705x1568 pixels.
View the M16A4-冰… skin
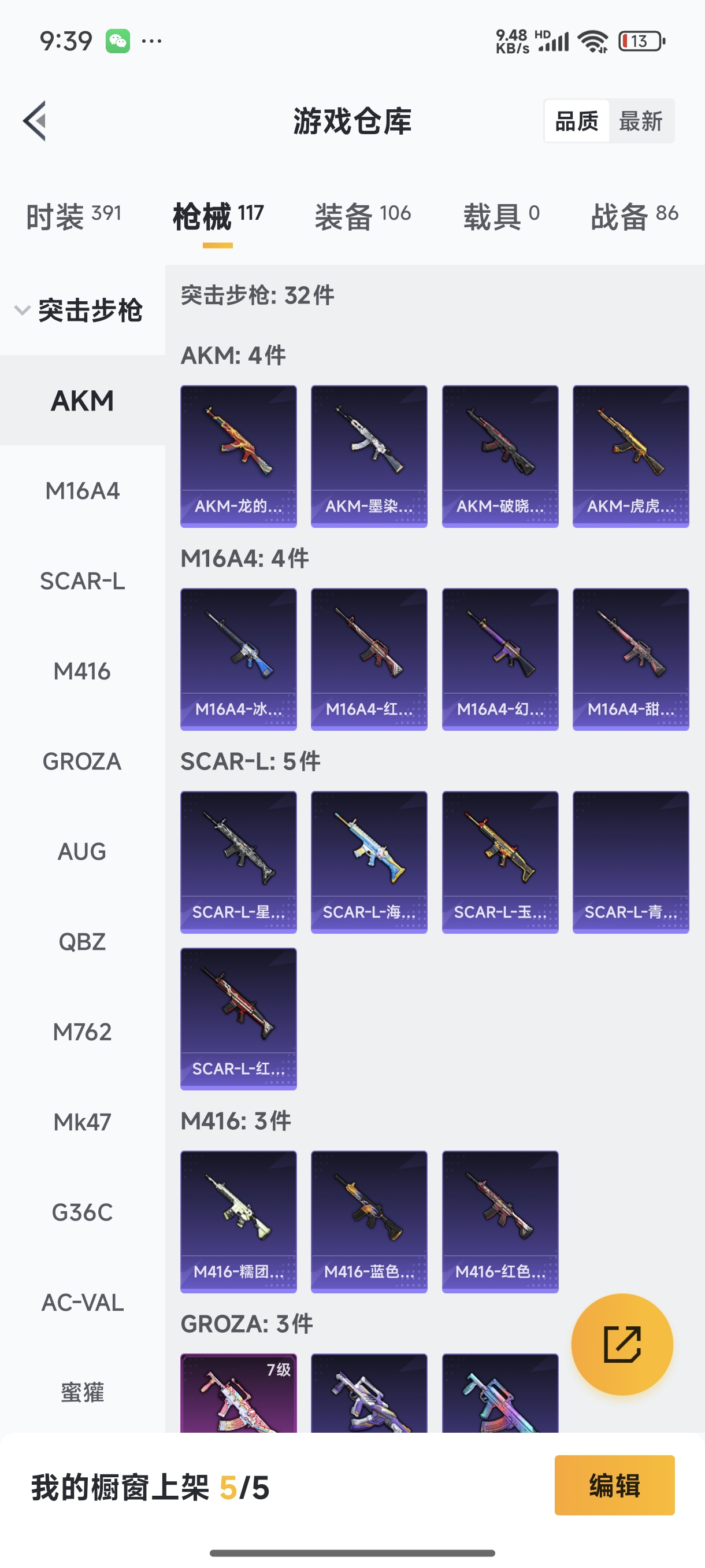coord(239,659)
